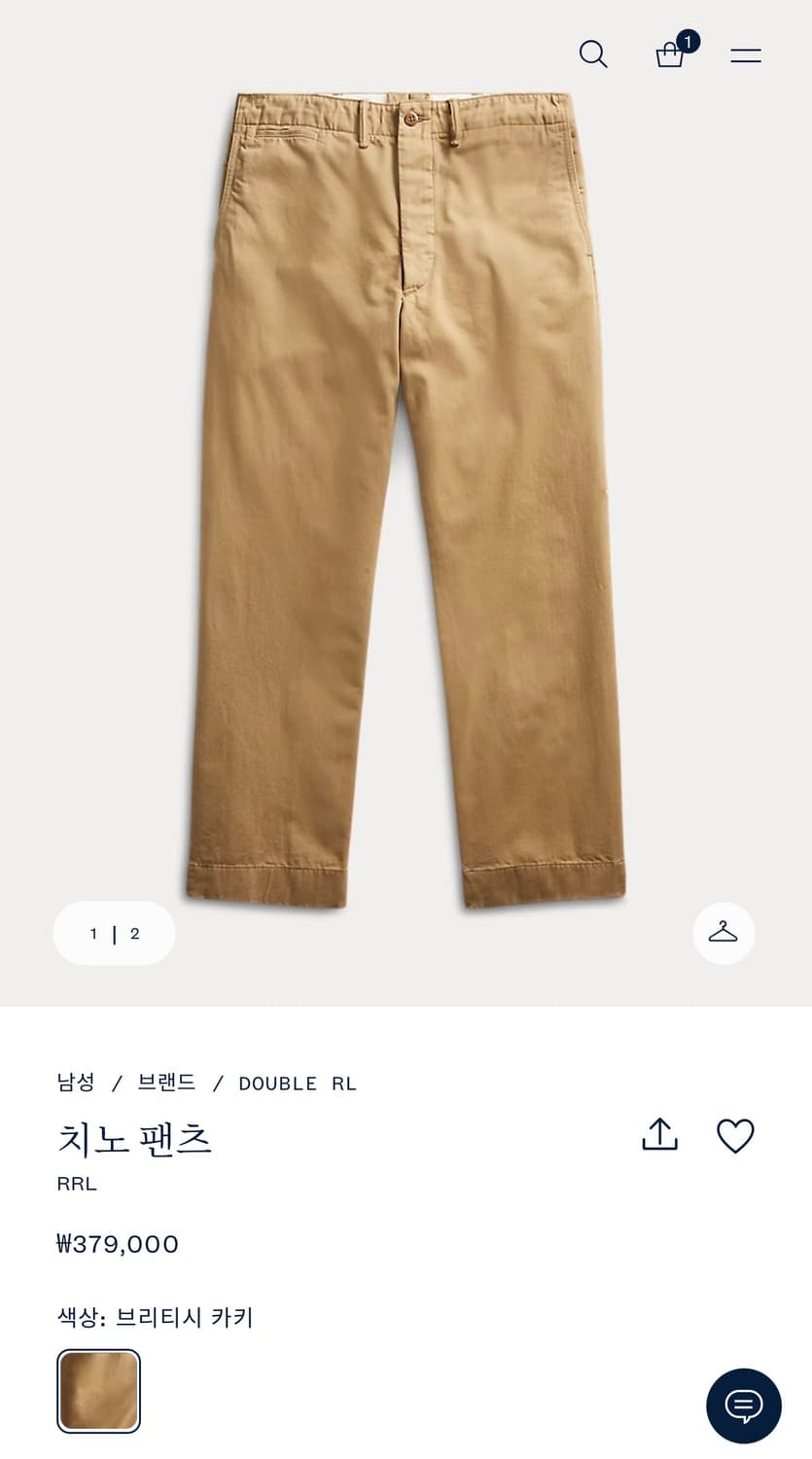Go to the DOUBLE RL brand page
The image size is (812, 1459).
299,1083
